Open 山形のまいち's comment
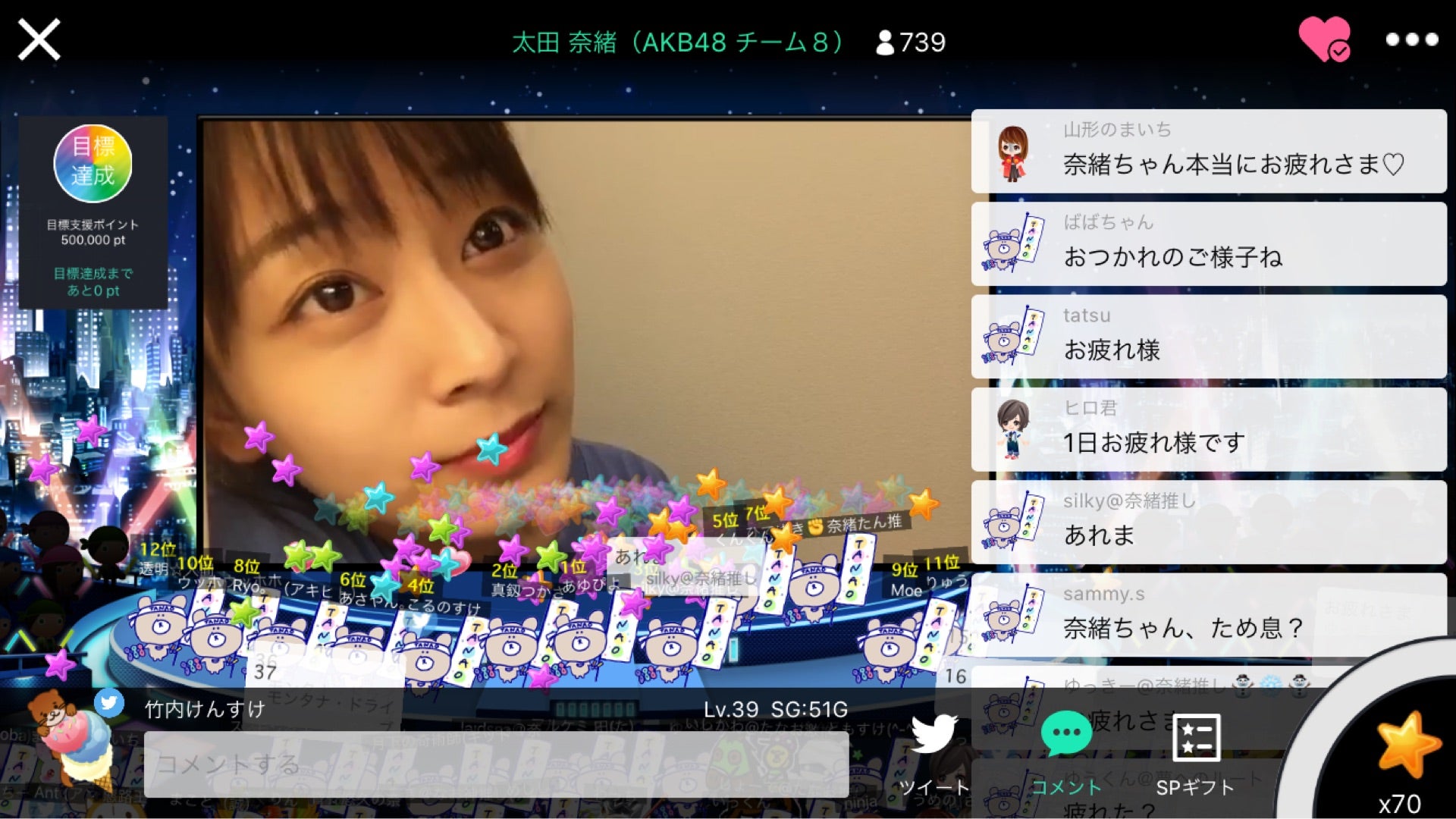1456x819 pixels. point(1209,152)
